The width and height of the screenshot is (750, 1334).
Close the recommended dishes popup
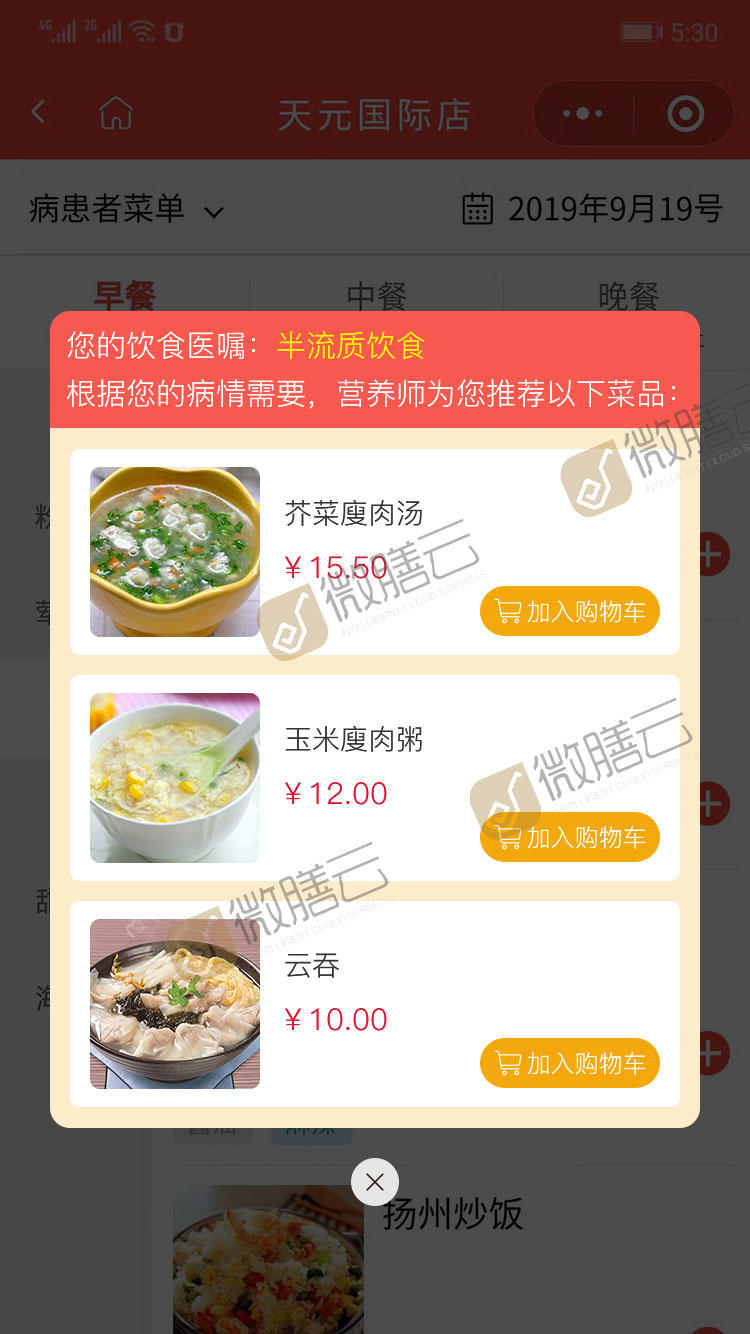click(x=375, y=1182)
